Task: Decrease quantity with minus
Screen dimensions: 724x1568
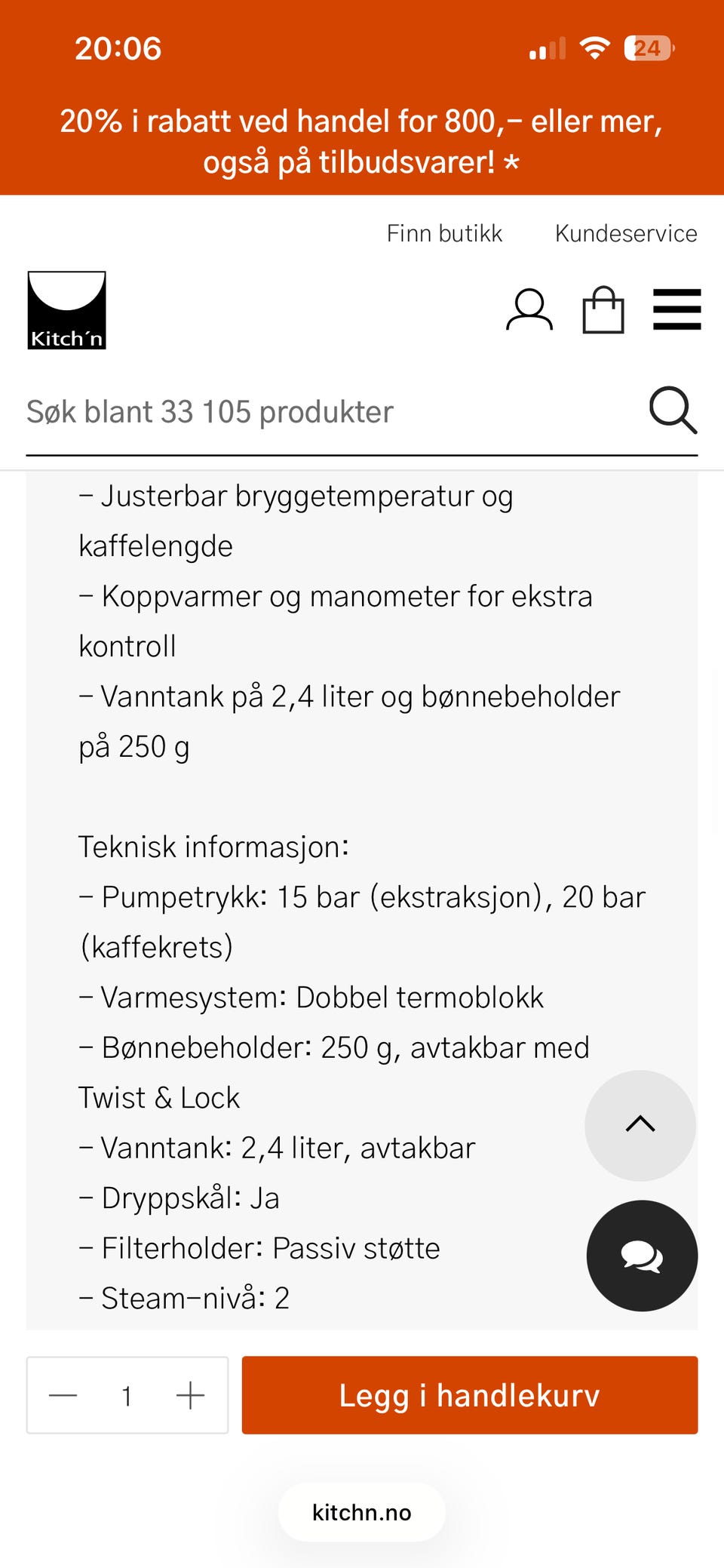Action: (63, 1395)
